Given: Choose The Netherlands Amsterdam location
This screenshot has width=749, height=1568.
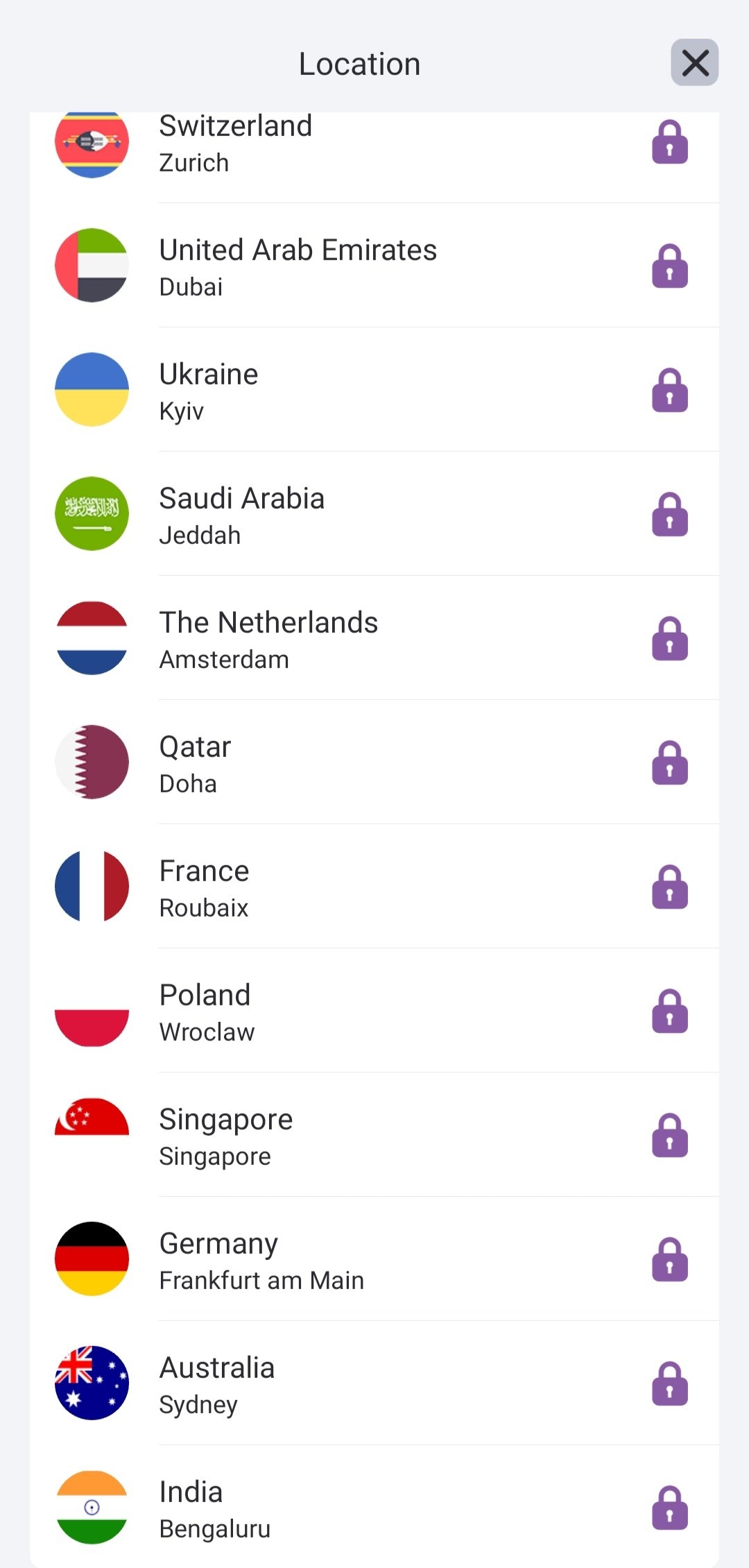Looking at the screenshot, I should (x=374, y=639).
